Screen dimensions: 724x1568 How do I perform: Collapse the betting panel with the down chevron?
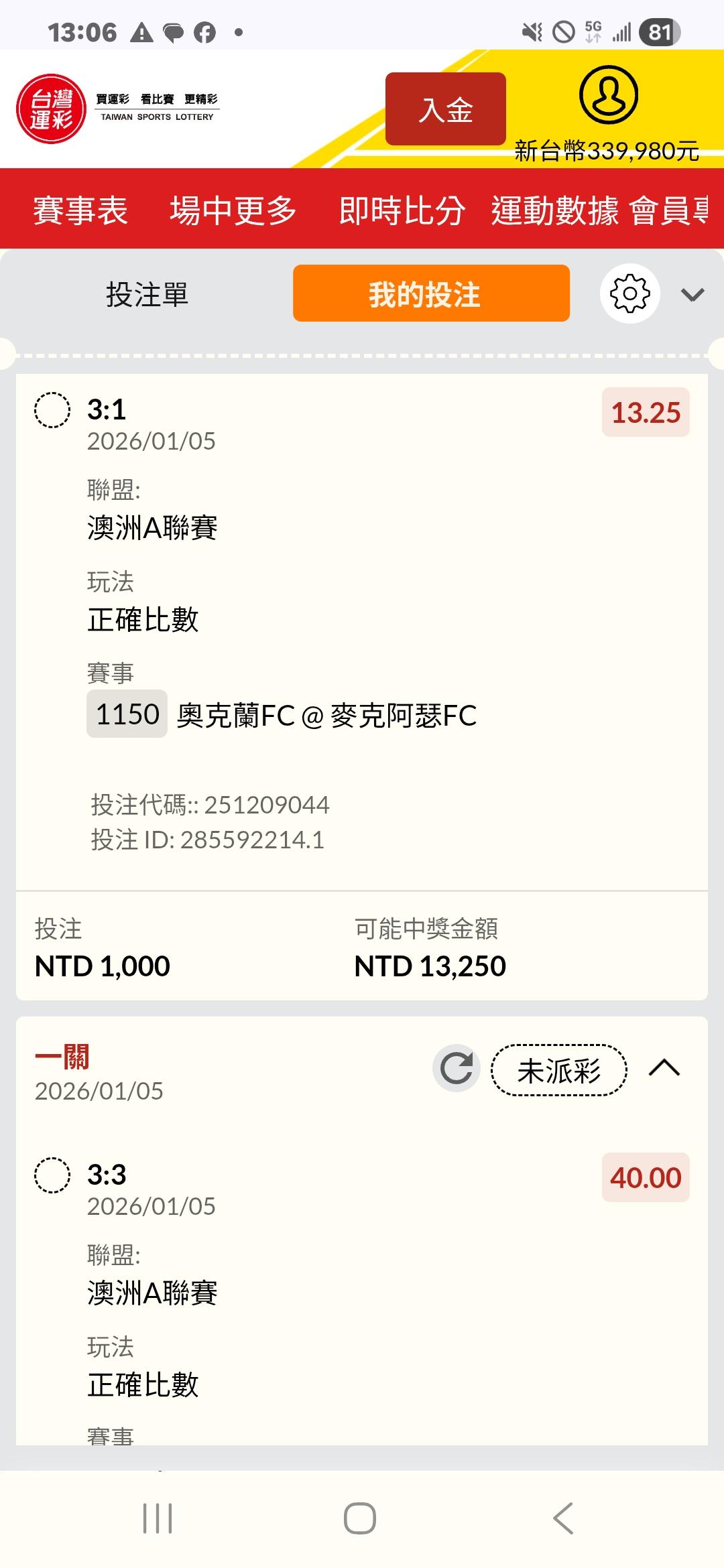tap(692, 294)
